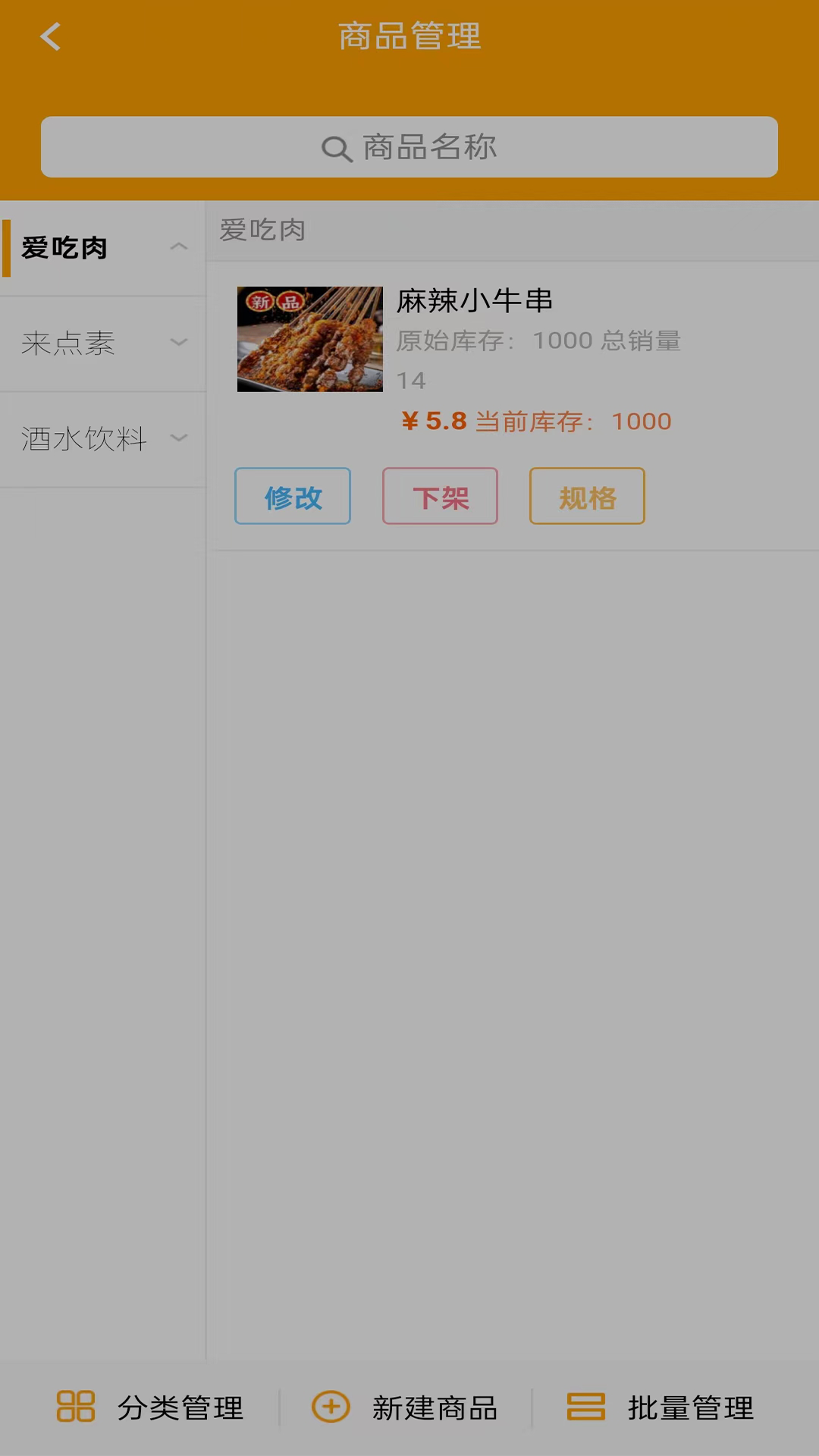Open the 规格 options for the product
Image resolution: width=819 pixels, height=1456 pixels.
point(586,497)
